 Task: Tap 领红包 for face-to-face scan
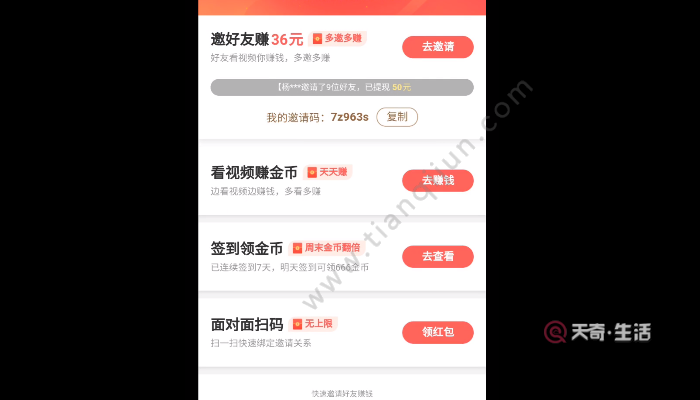pos(437,332)
